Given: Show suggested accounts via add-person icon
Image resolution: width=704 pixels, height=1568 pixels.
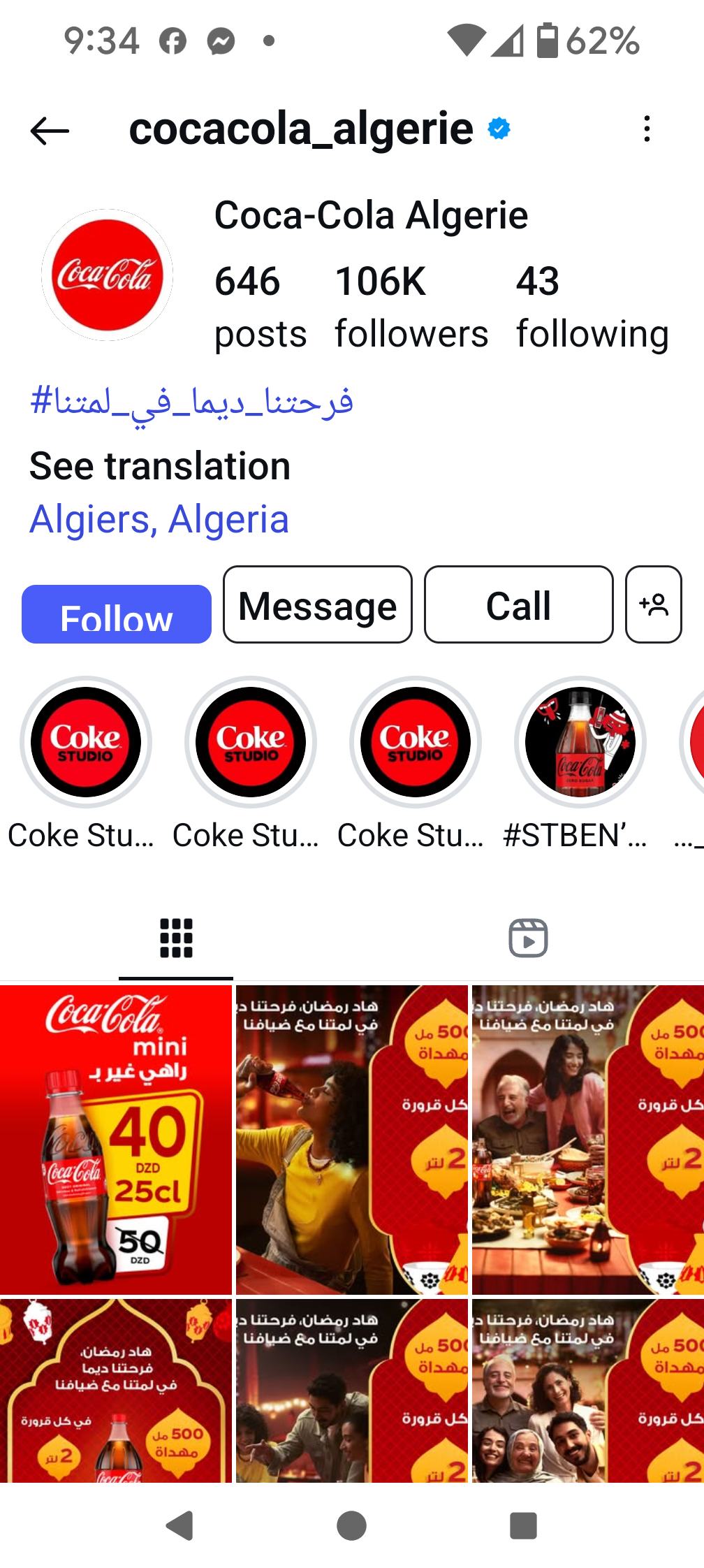Looking at the screenshot, I should click(x=653, y=605).
